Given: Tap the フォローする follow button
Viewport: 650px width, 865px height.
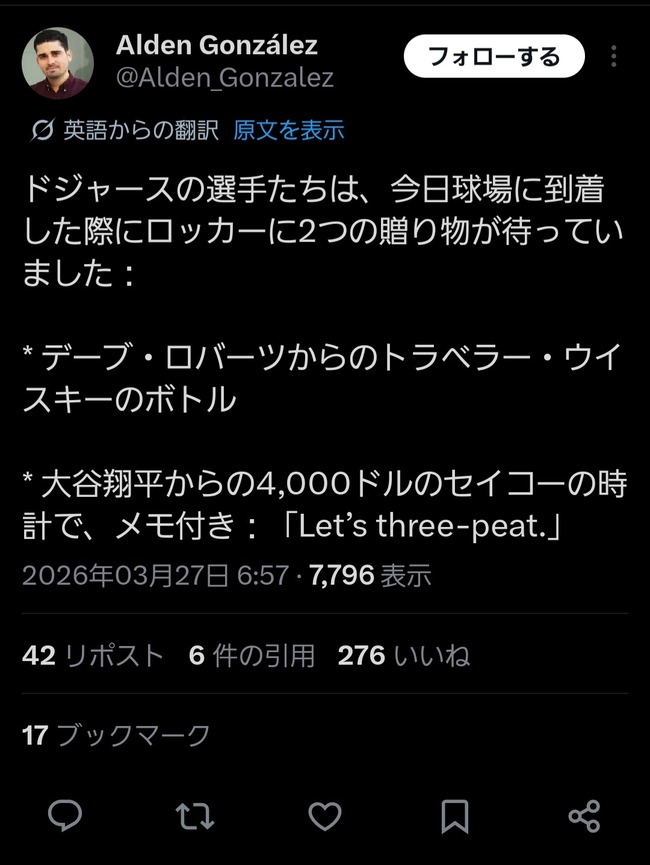Looking at the screenshot, I should [494, 57].
